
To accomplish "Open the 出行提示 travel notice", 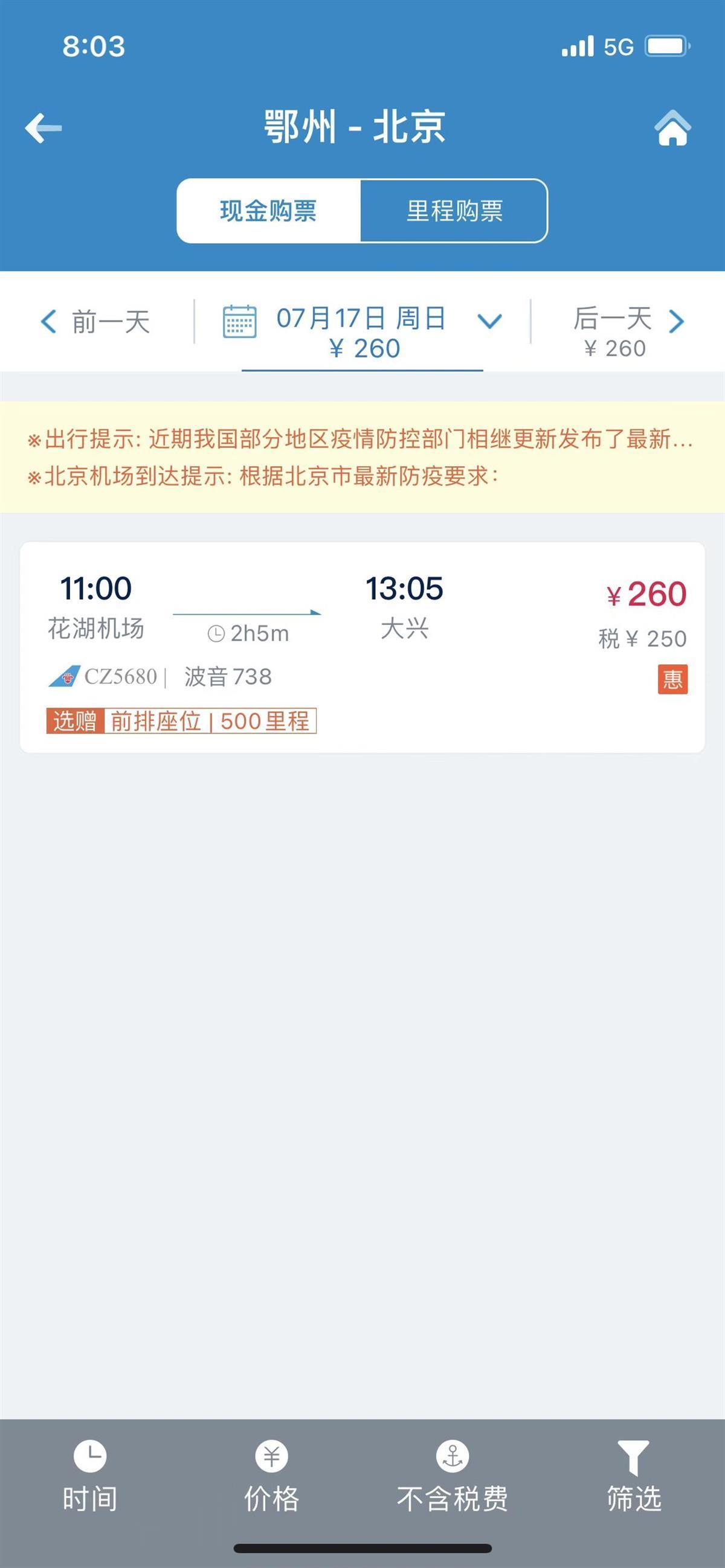I will click(x=361, y=439).
